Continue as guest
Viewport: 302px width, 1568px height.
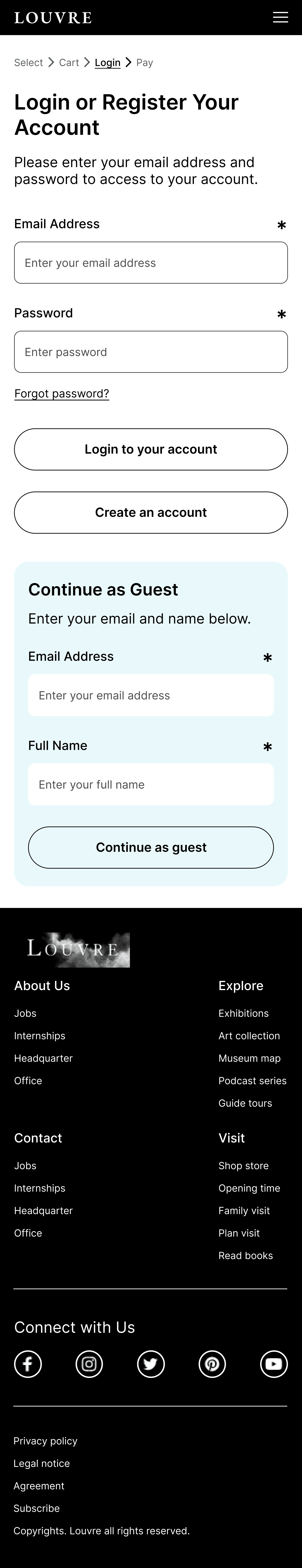click(x=151, y=847)
